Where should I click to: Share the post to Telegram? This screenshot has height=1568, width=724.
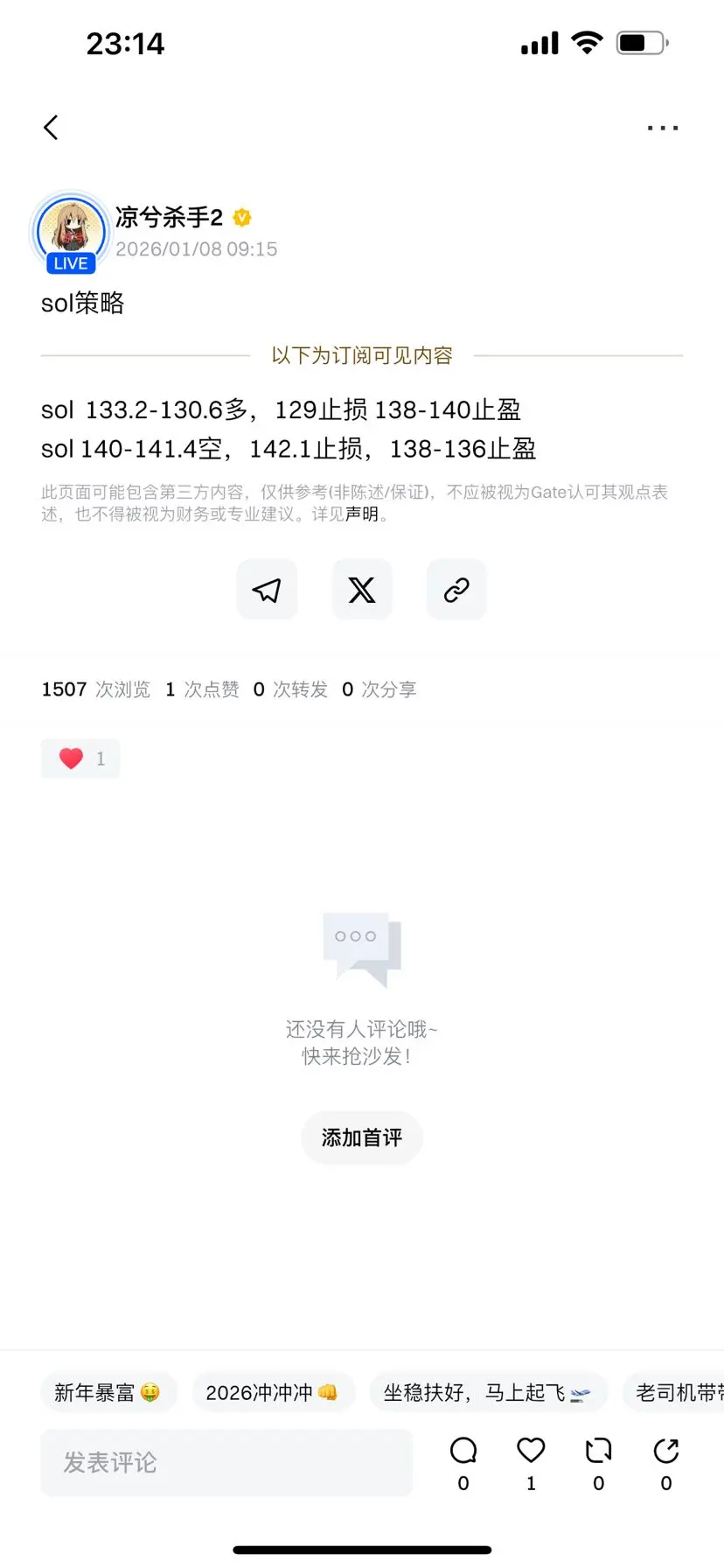coord(267,590)
